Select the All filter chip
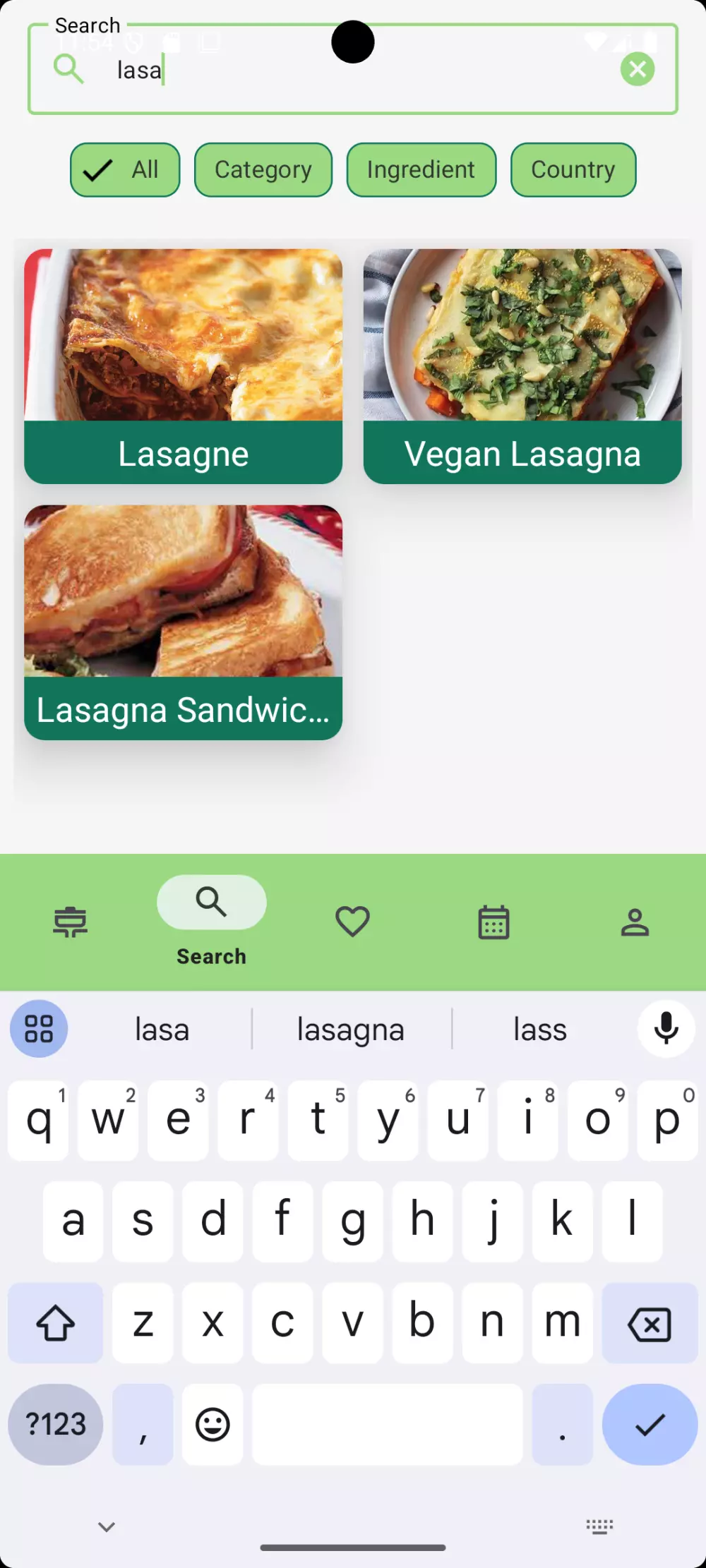 point(125,170)
